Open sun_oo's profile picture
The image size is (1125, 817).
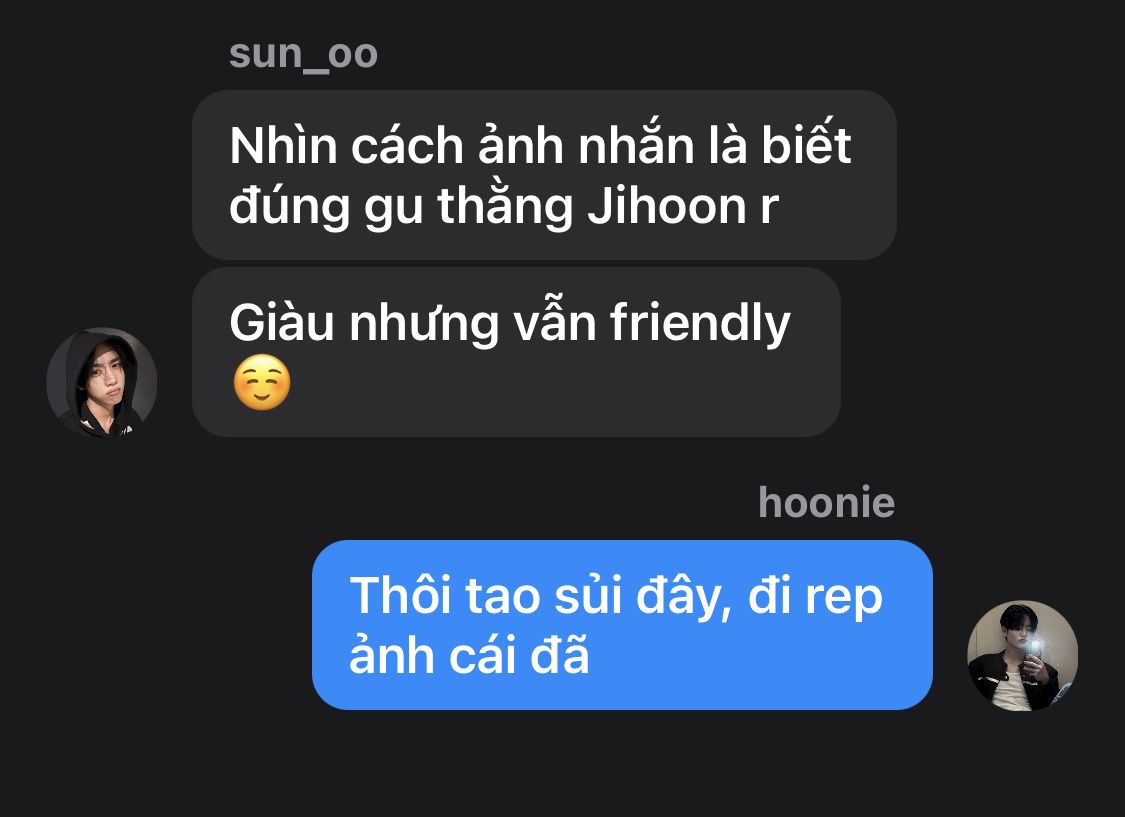(x=102, y=383)
